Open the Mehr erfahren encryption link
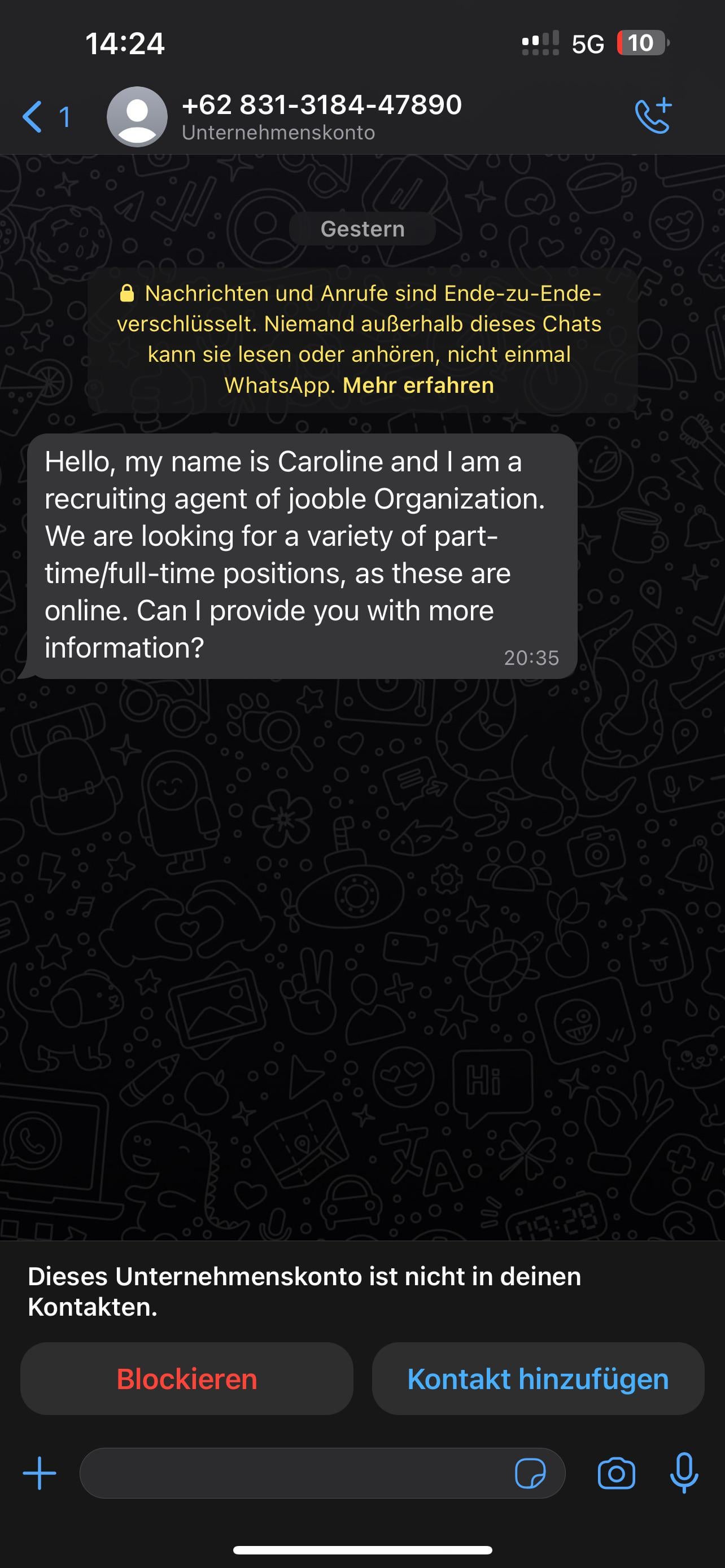The width and height of the screenshot is (725, 1568). [x=418, y=386]
